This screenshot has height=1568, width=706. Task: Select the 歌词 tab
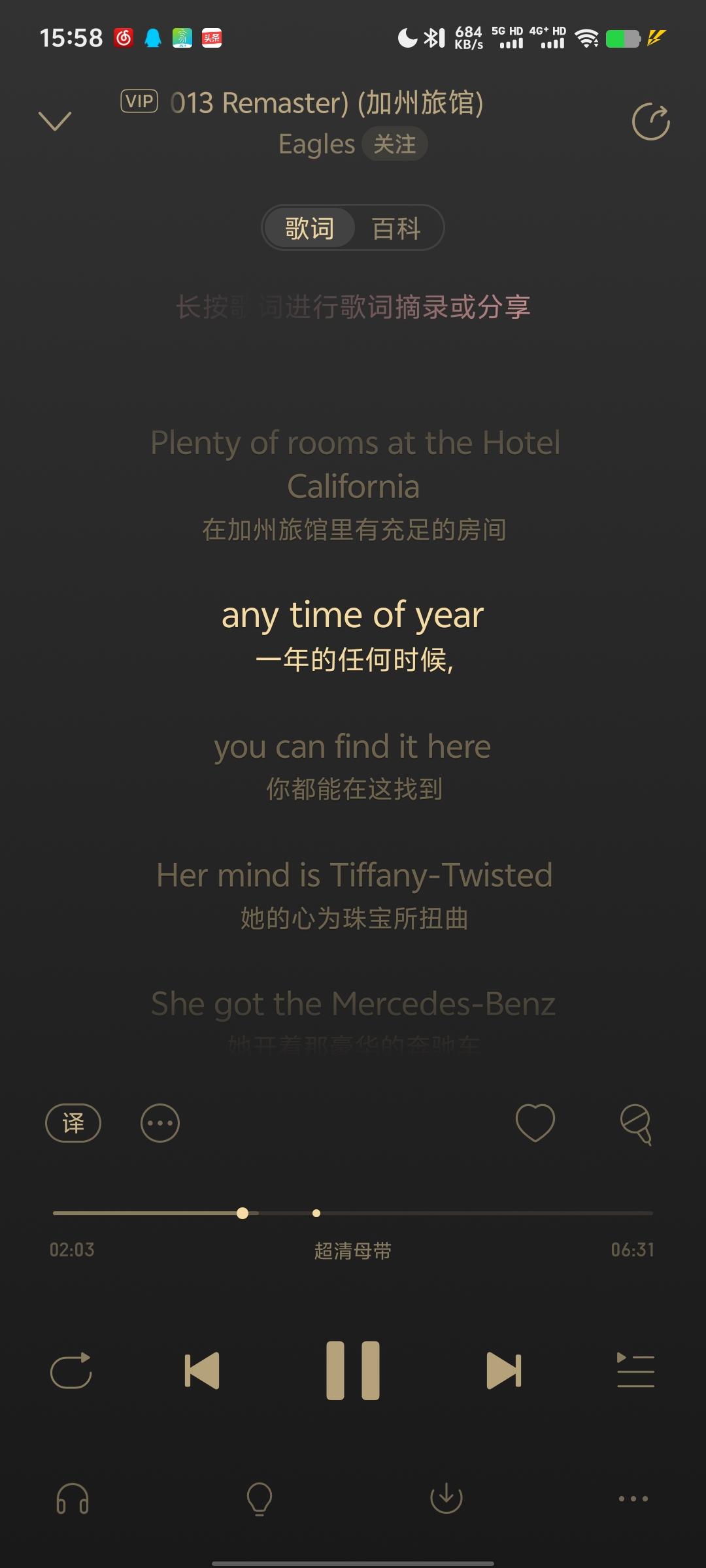point(309,228)
